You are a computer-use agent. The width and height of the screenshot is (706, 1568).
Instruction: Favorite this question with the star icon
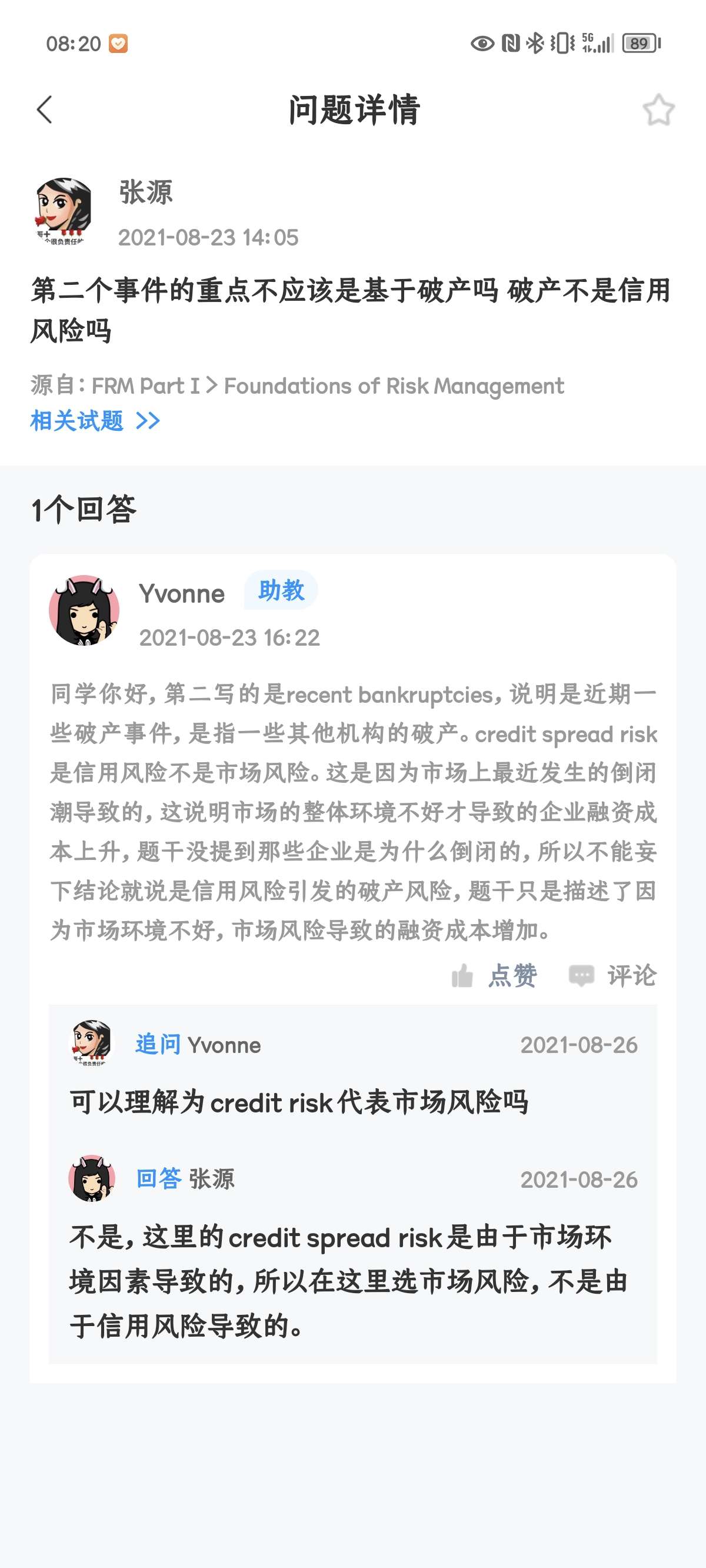[658, 110]
